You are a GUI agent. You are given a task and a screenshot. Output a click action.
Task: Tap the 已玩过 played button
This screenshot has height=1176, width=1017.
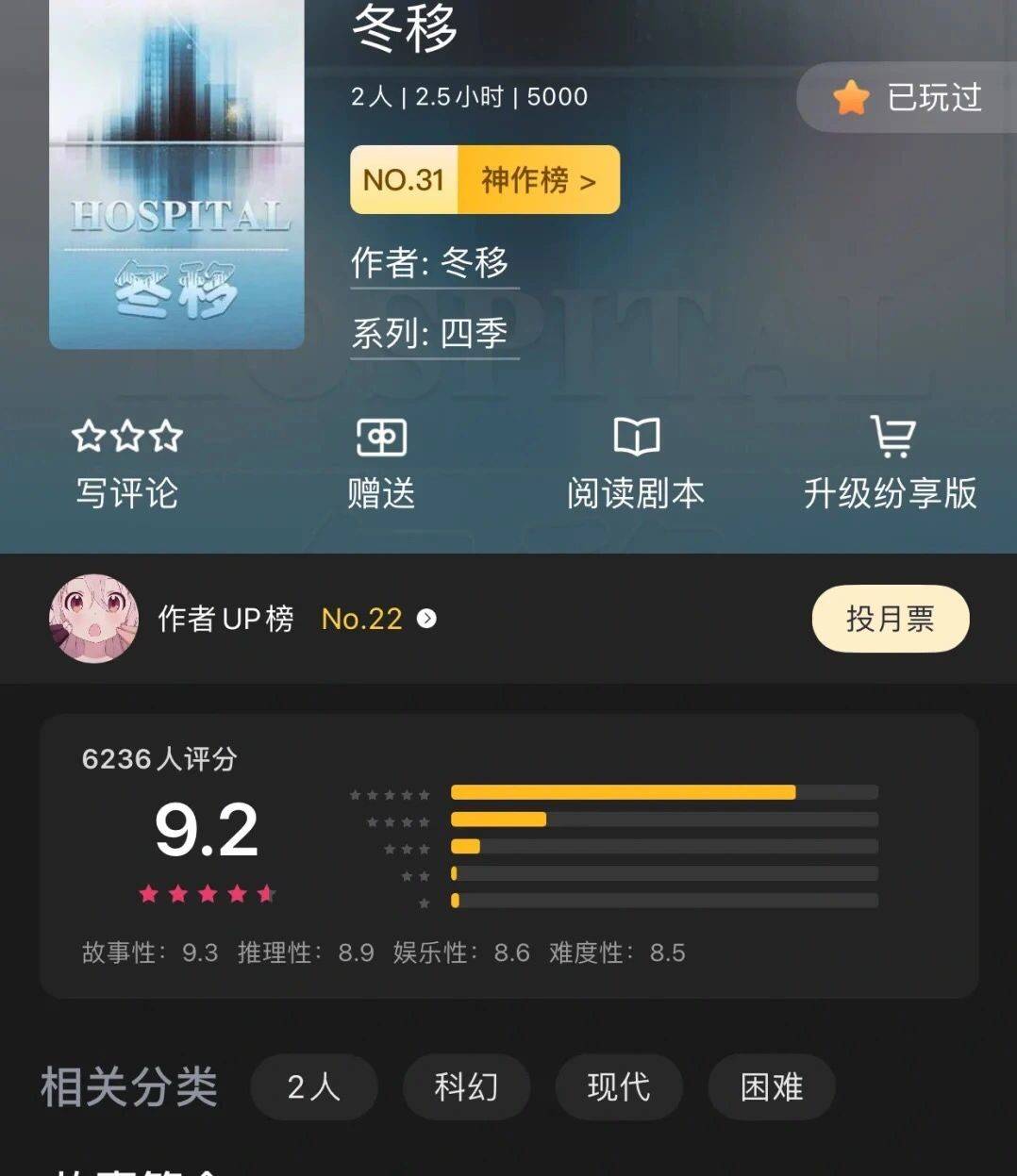[908, 97]
